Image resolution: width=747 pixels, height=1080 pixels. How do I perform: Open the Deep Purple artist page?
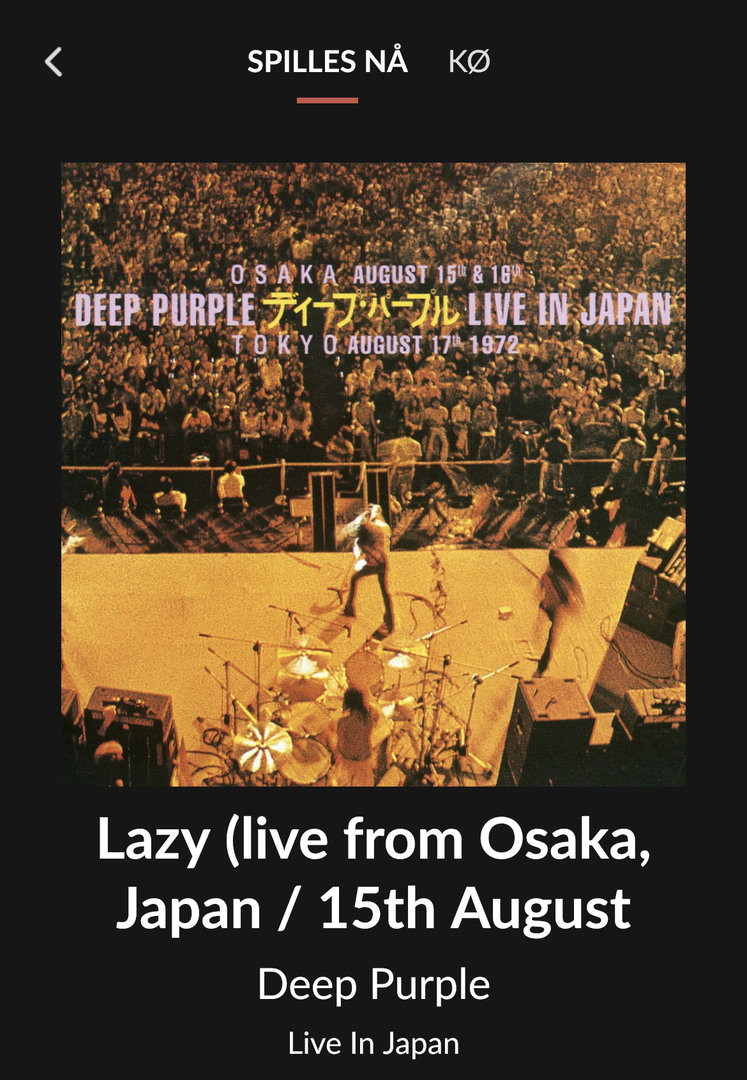coord(373,985)
